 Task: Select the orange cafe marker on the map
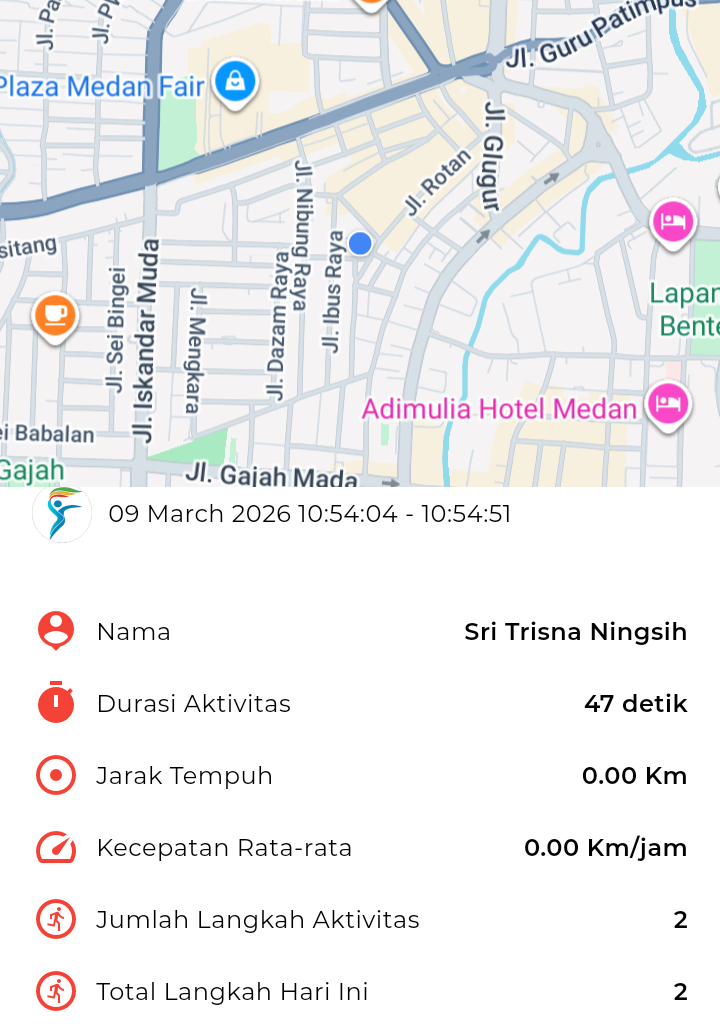(55, 316)
